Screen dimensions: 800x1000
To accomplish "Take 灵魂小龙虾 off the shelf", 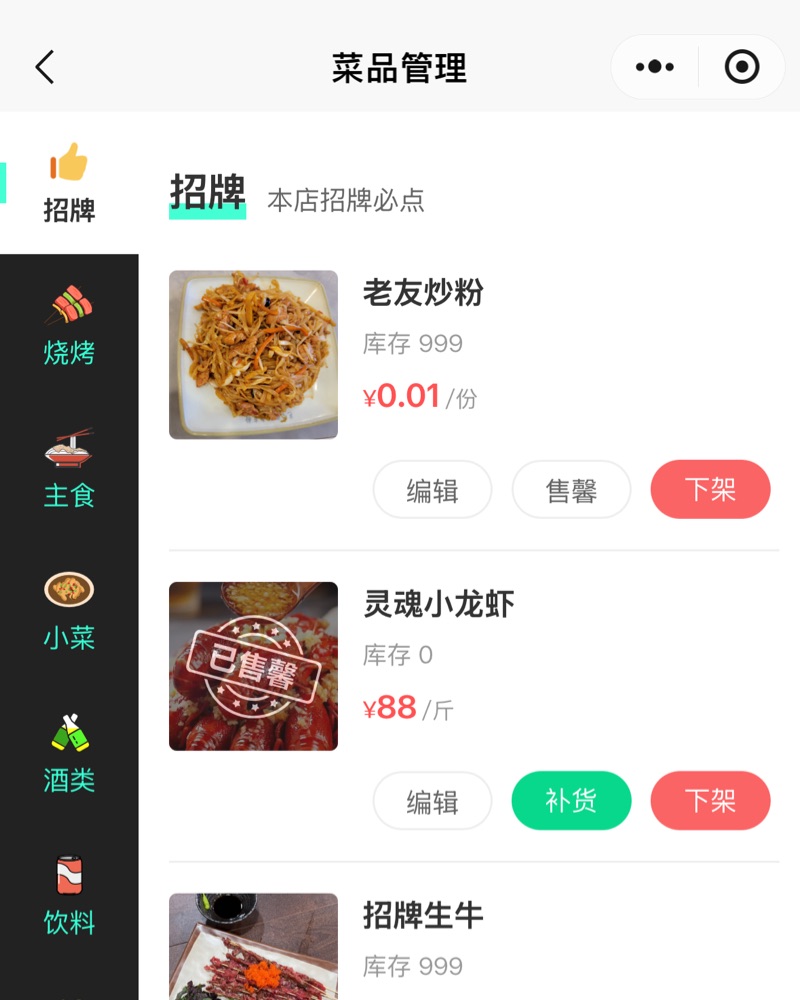I will [x=710, y=800].
